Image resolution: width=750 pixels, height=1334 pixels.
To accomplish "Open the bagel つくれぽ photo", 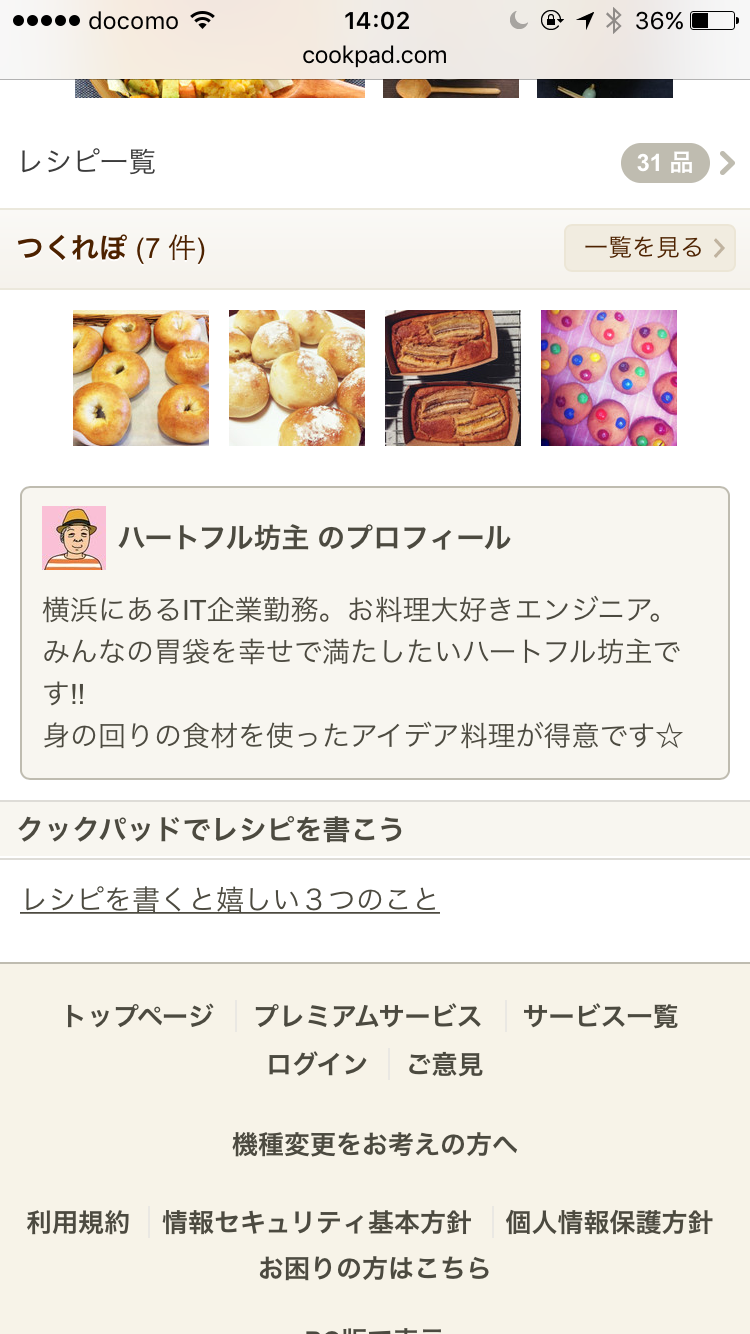I will tap(141, 378).
